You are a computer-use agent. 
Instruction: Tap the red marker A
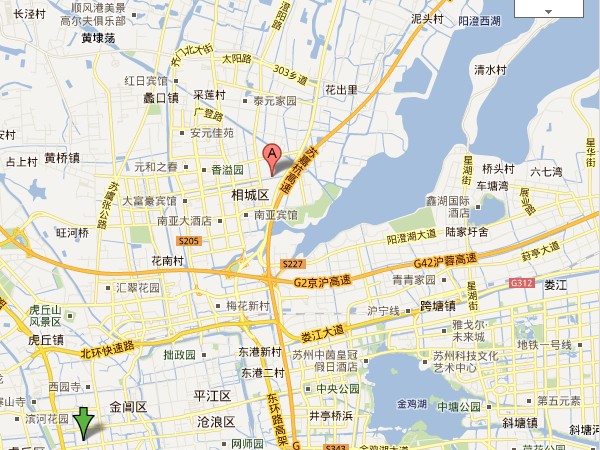point(271,157)
